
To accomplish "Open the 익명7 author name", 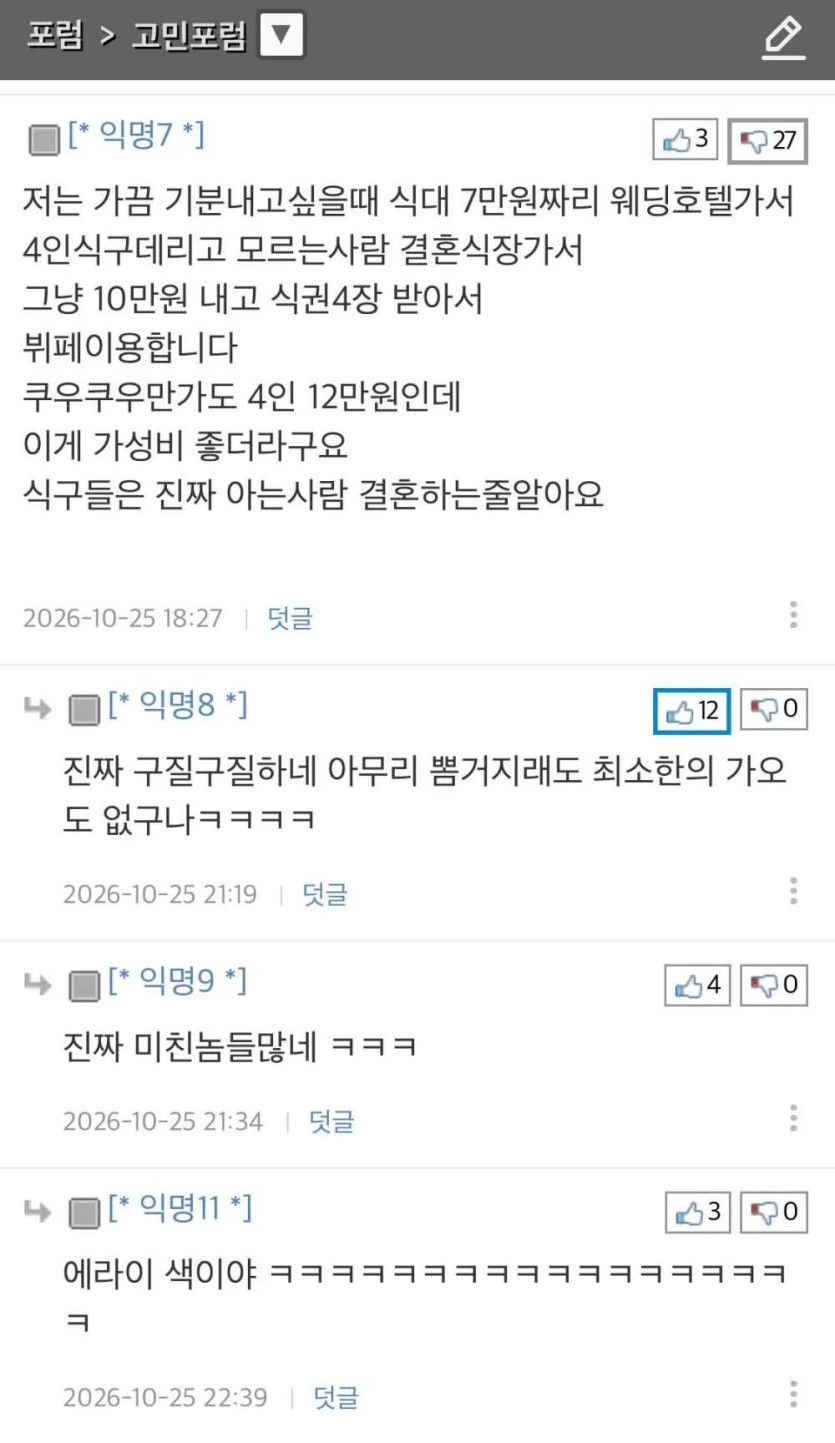I will coord(136,136).
